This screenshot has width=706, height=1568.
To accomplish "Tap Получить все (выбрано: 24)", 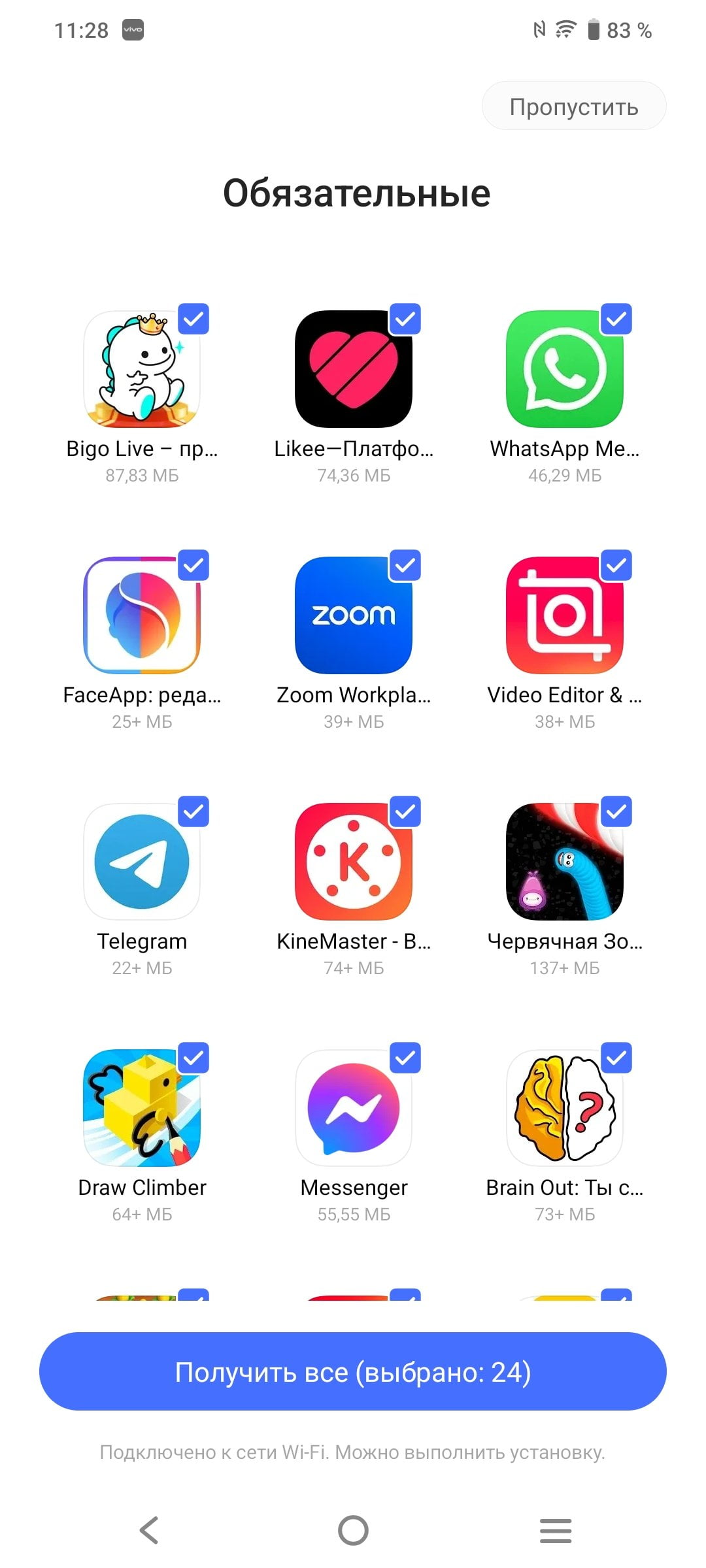I will [353, 1372].
